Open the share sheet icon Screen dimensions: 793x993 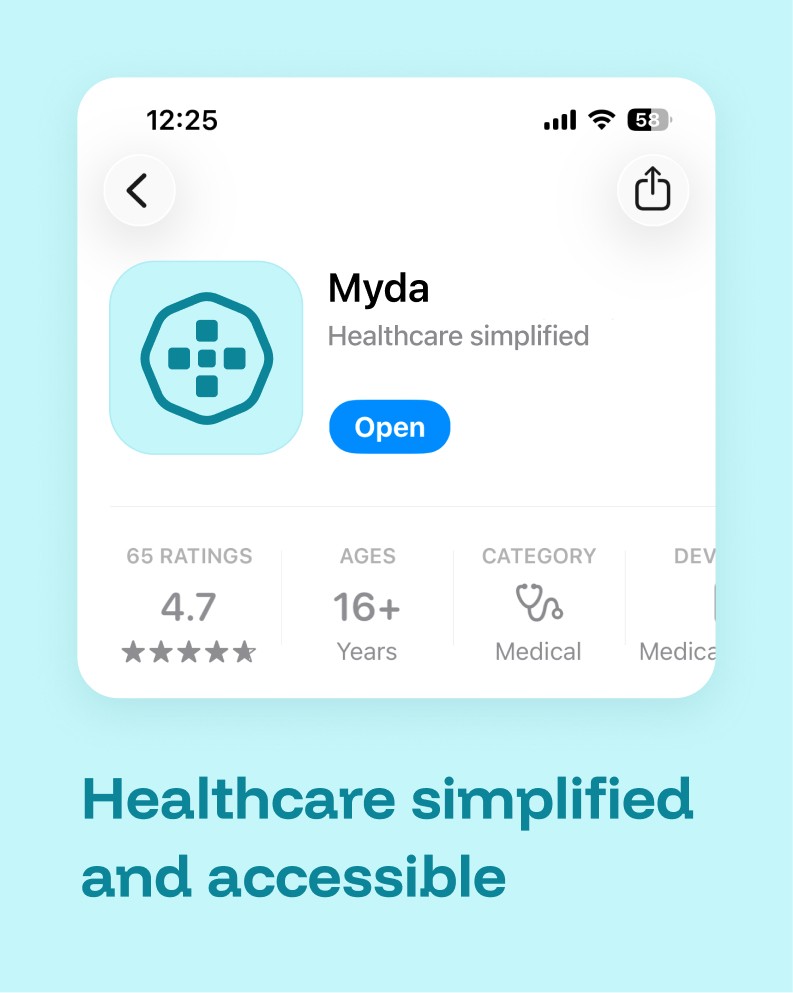653,190
